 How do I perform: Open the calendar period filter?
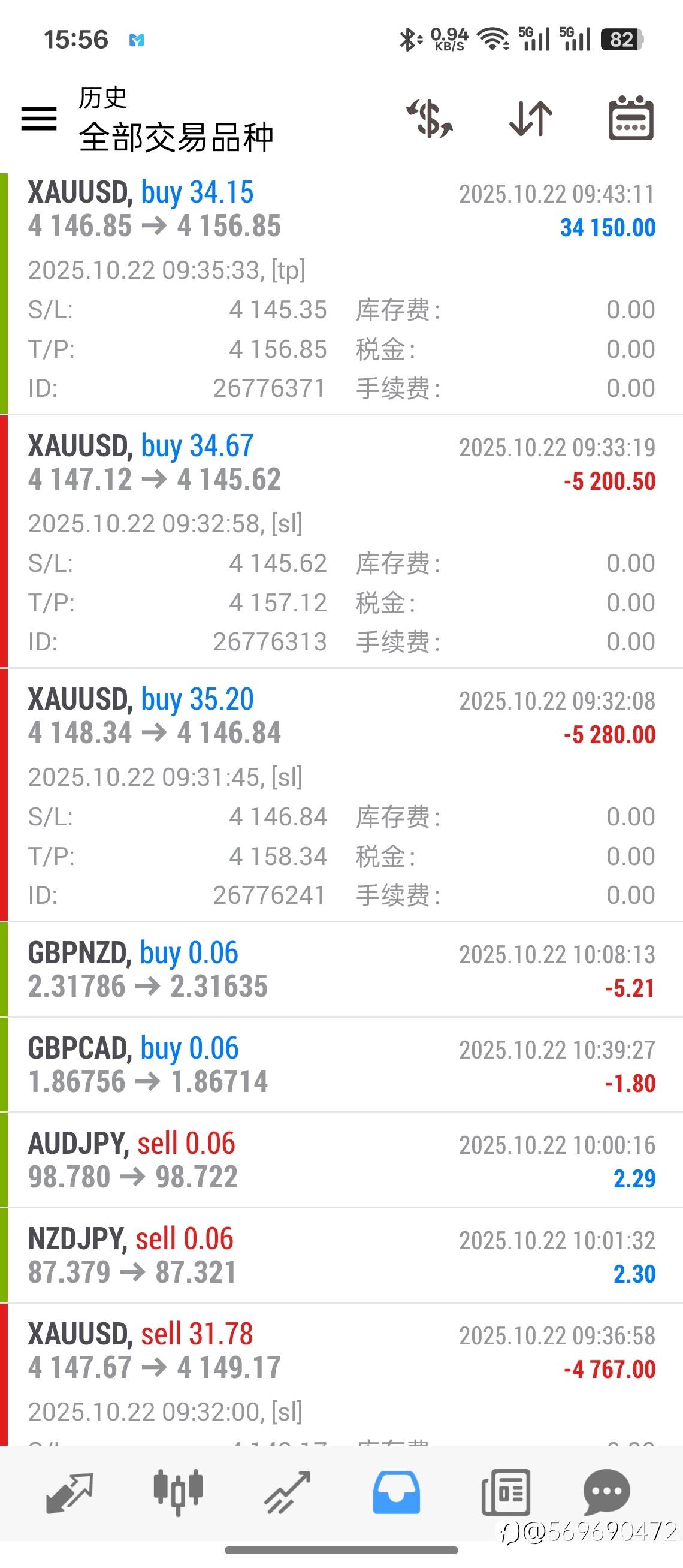point(631,120)
